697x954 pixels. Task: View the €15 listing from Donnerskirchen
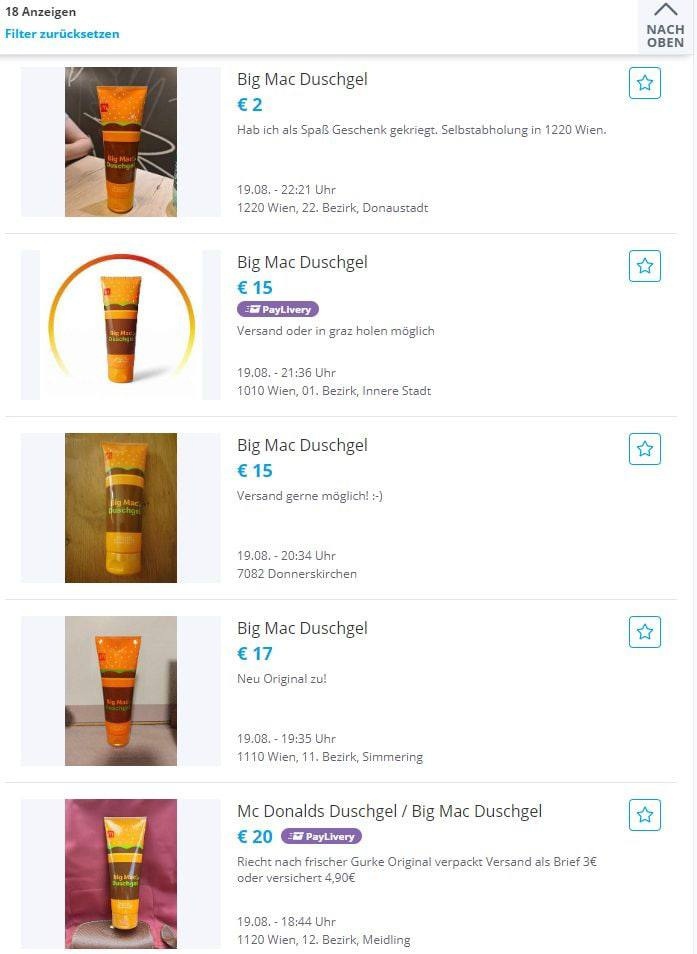coord(302,445)
